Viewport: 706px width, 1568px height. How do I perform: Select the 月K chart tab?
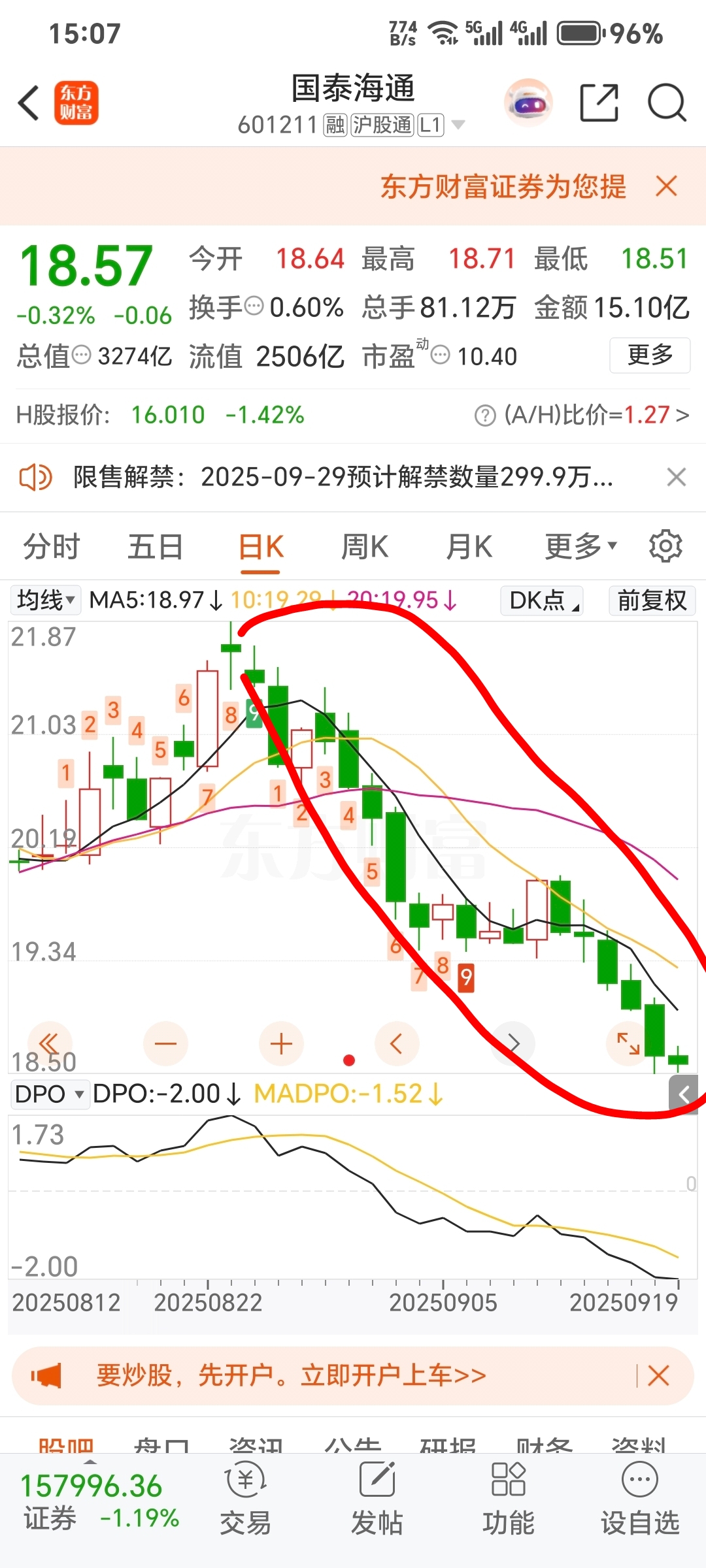tap(469, 546)
